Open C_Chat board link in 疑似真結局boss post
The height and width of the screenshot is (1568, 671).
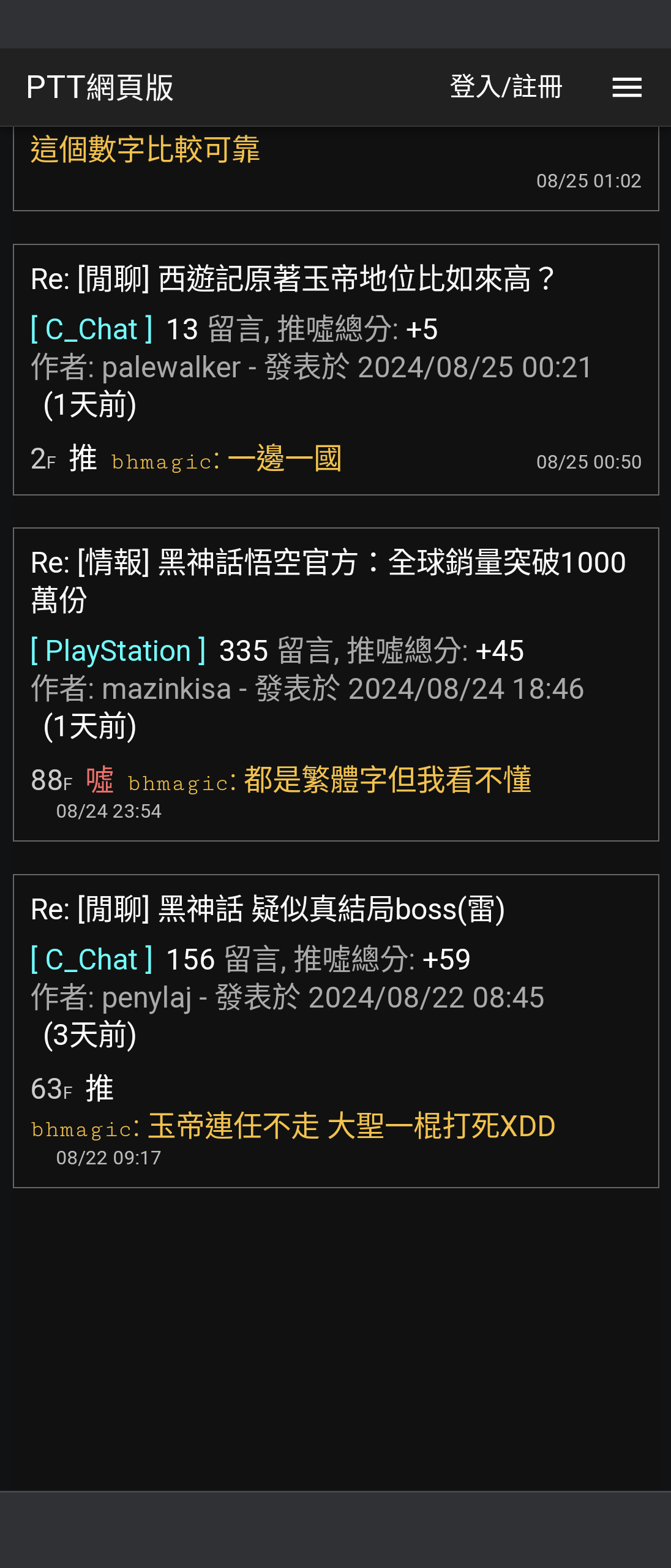pos(92,960)
